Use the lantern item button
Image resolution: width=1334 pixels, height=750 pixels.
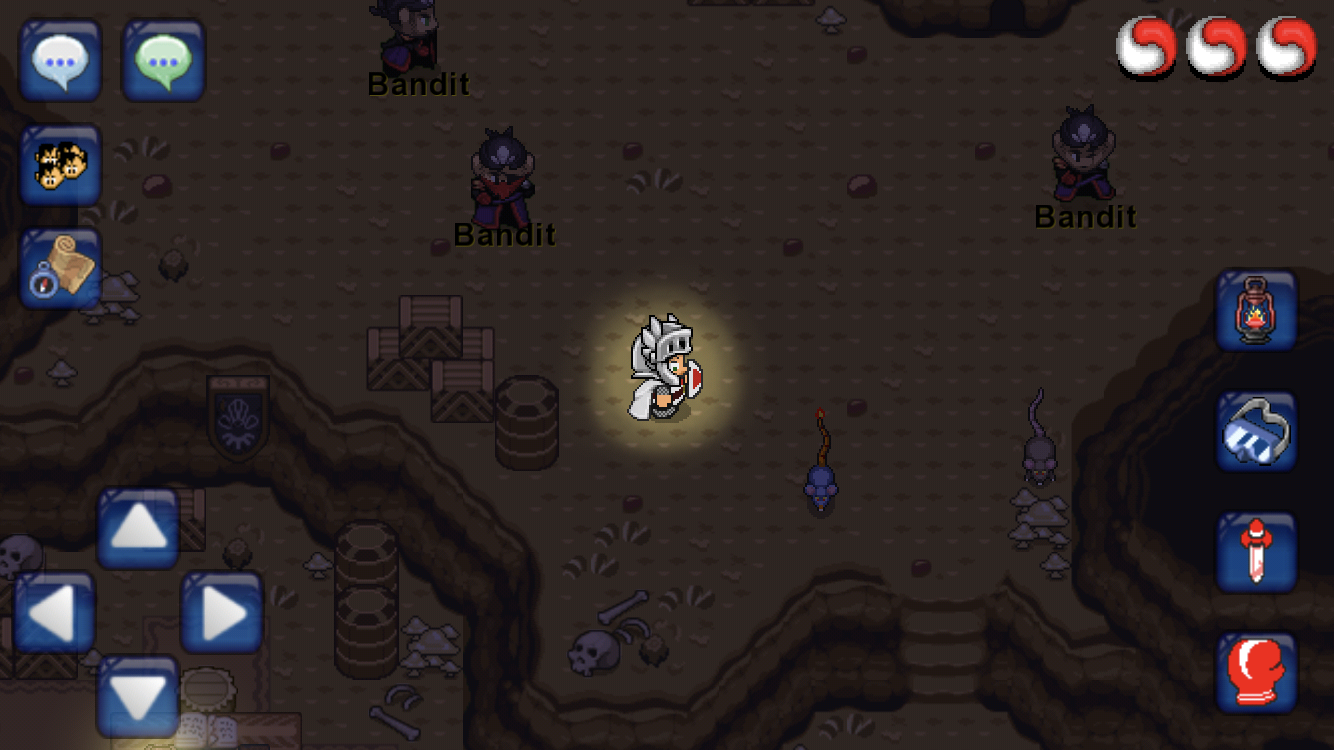pyautogui.click(x=1256, y=310)
